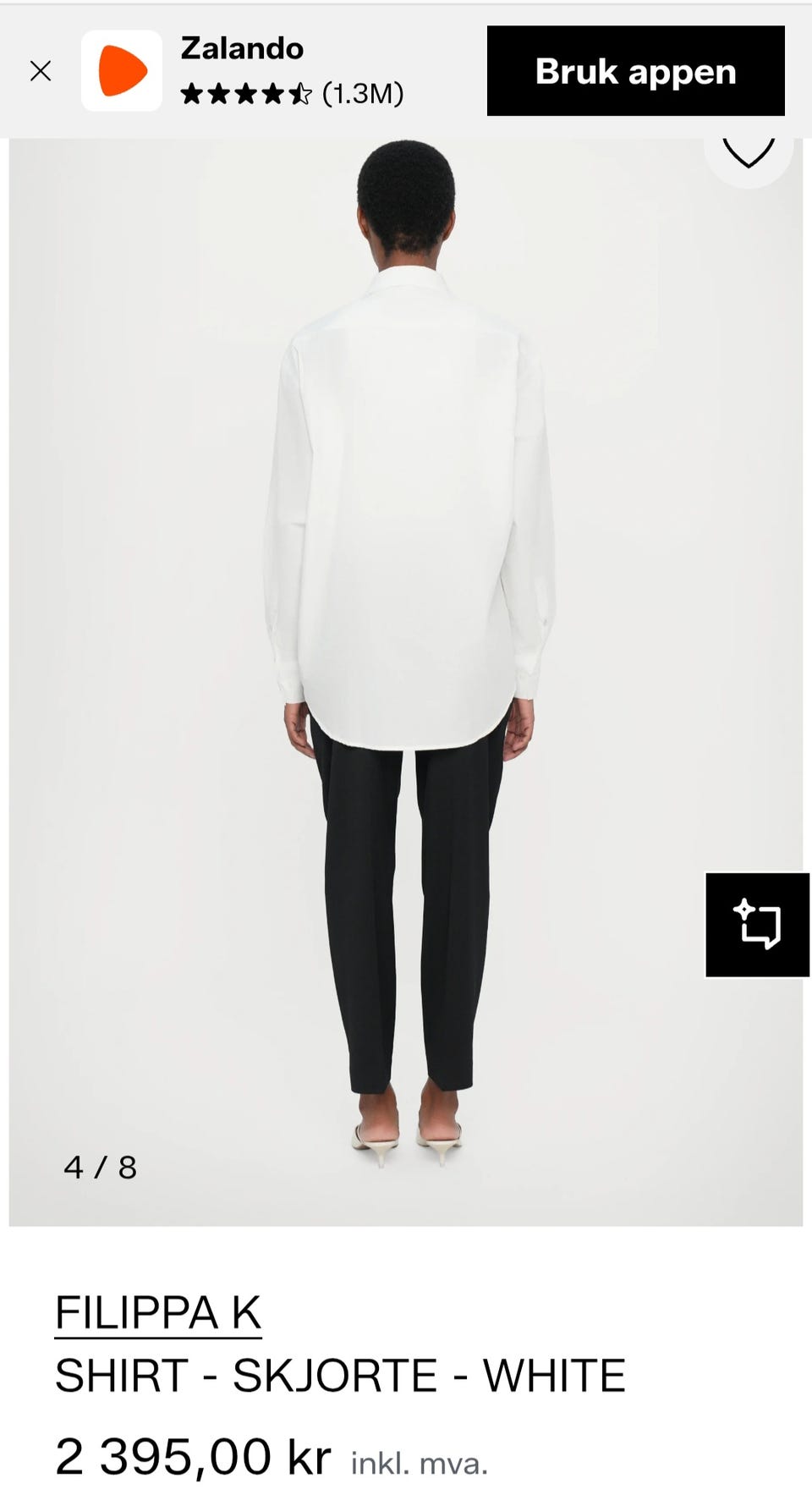The height and width of the screenshot is (1506, 812).
Task: Open the AI image search button
Action: click(x=757, y=925)
